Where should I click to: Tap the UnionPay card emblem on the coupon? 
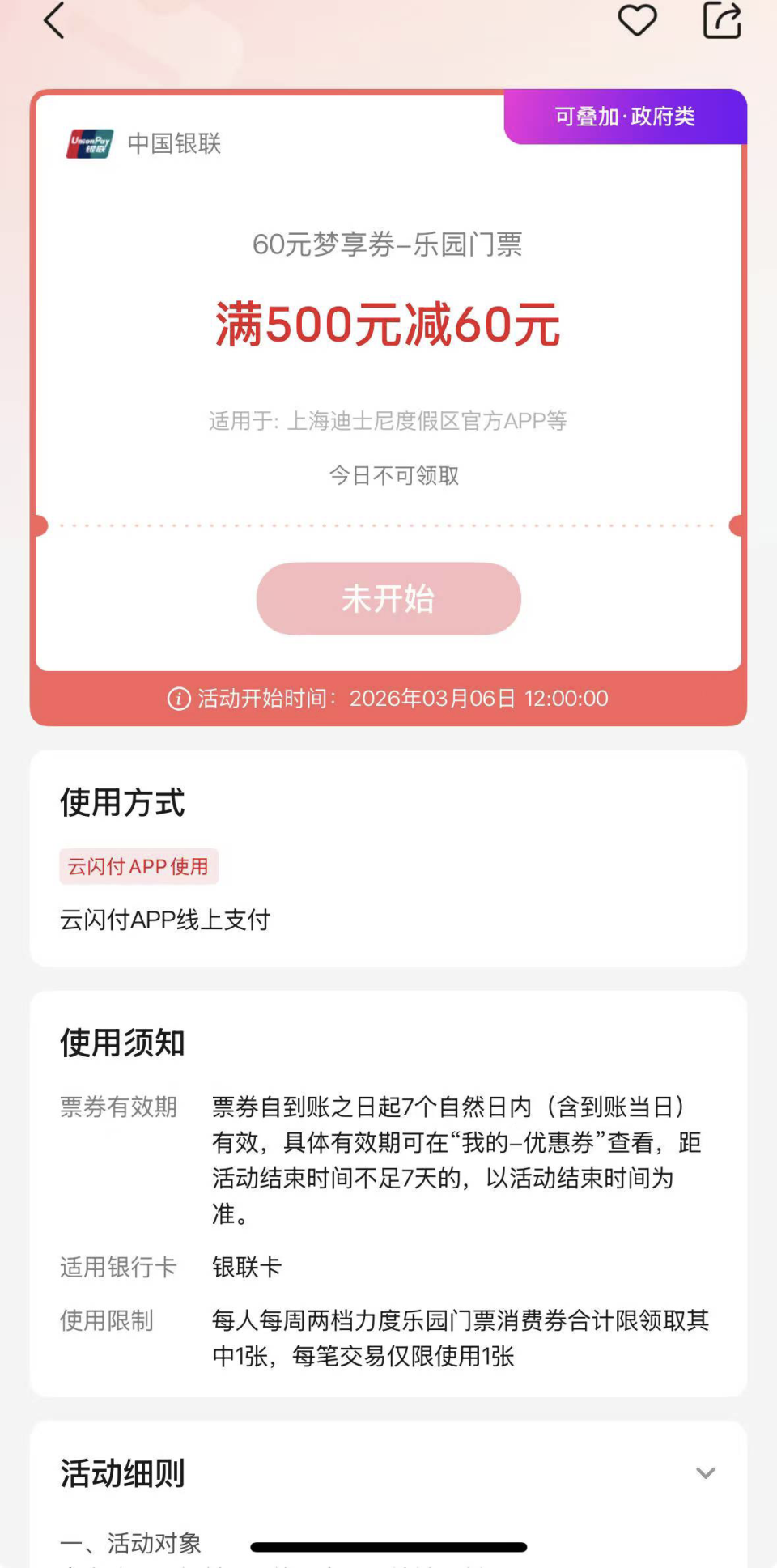(91, 143)
